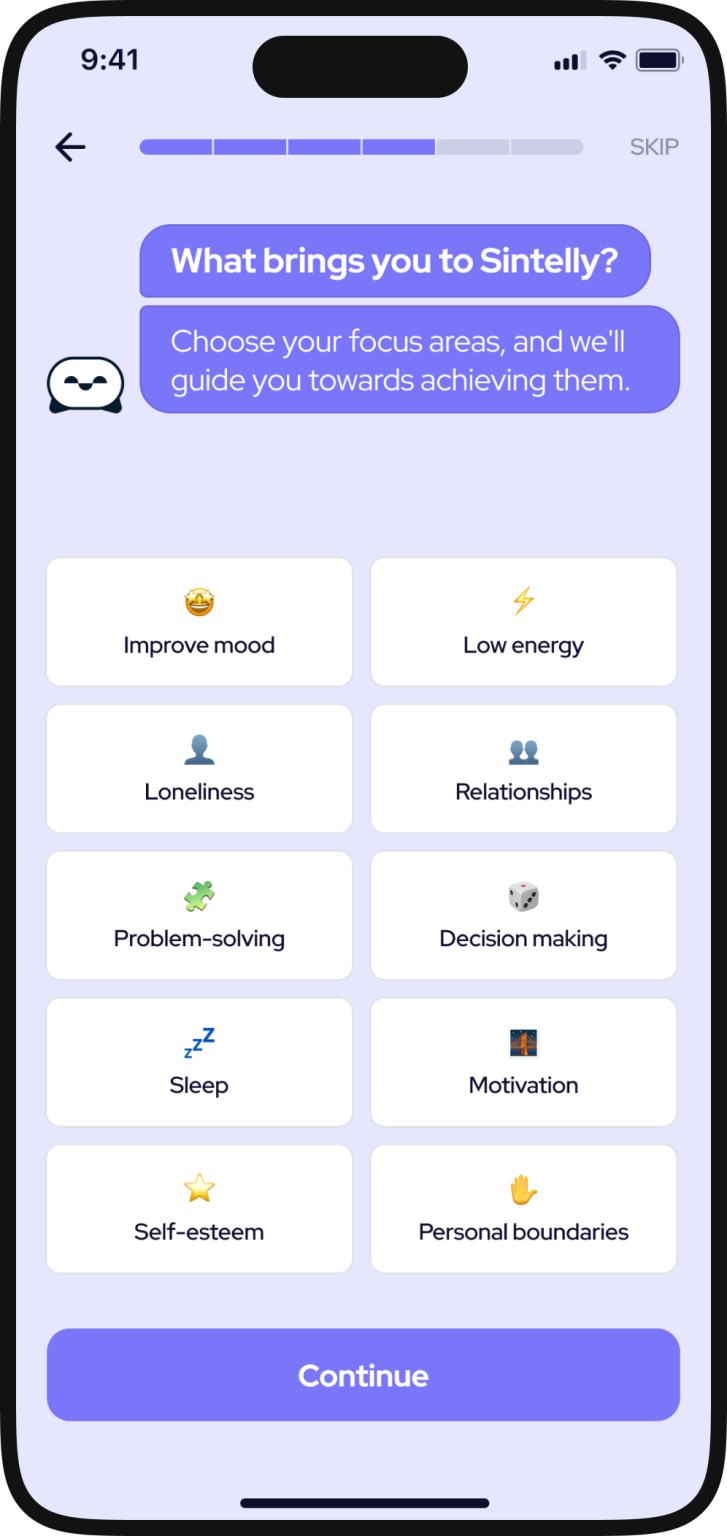This screenshot has width=727, height=1536.
Task: Tap the Continue button
Action: pyautogui.click(x=363, y=1375)
